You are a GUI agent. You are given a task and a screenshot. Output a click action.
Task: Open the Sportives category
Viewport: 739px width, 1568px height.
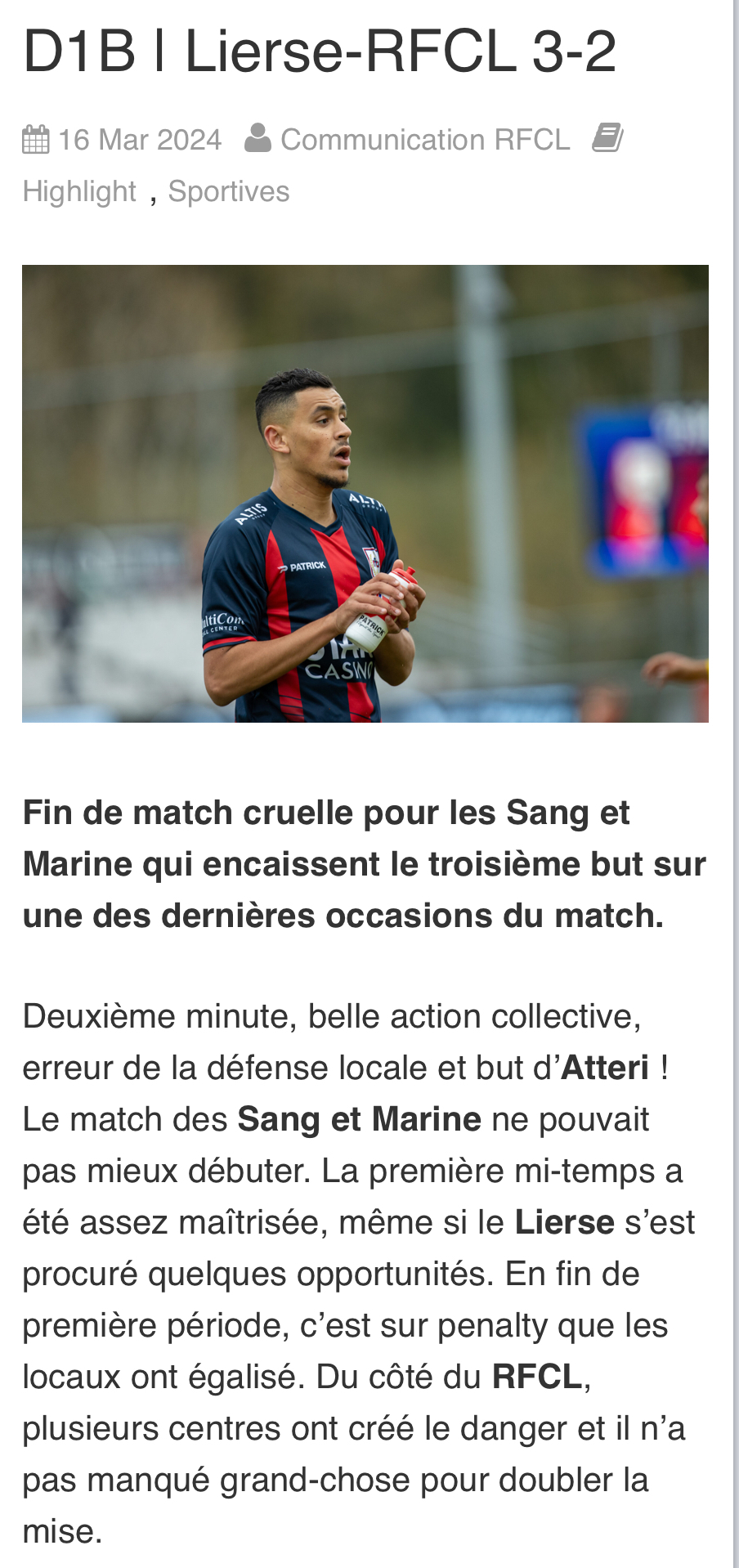tap(228, 191)
